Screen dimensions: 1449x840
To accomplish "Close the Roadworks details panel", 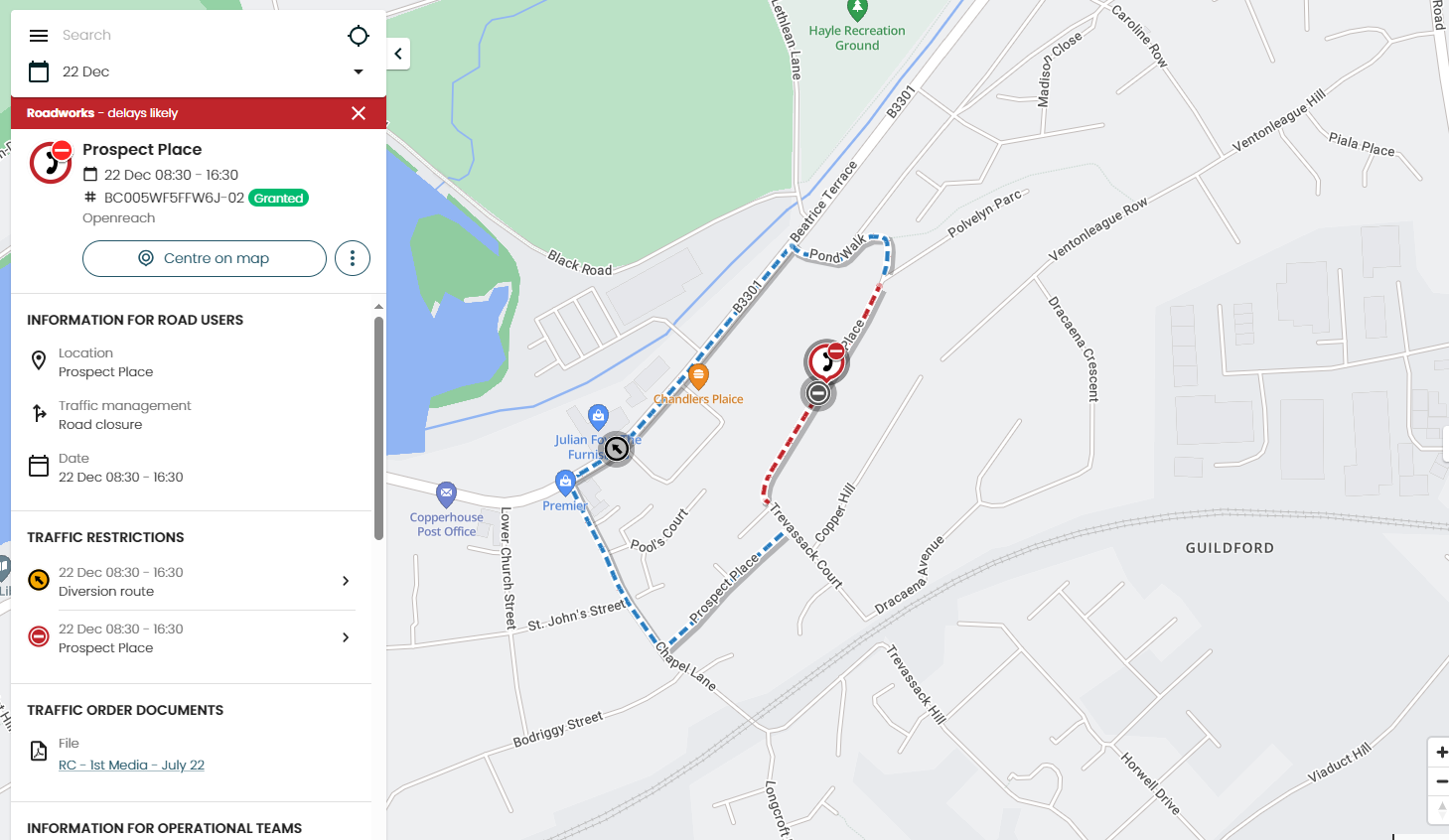I will pos(359,113).
